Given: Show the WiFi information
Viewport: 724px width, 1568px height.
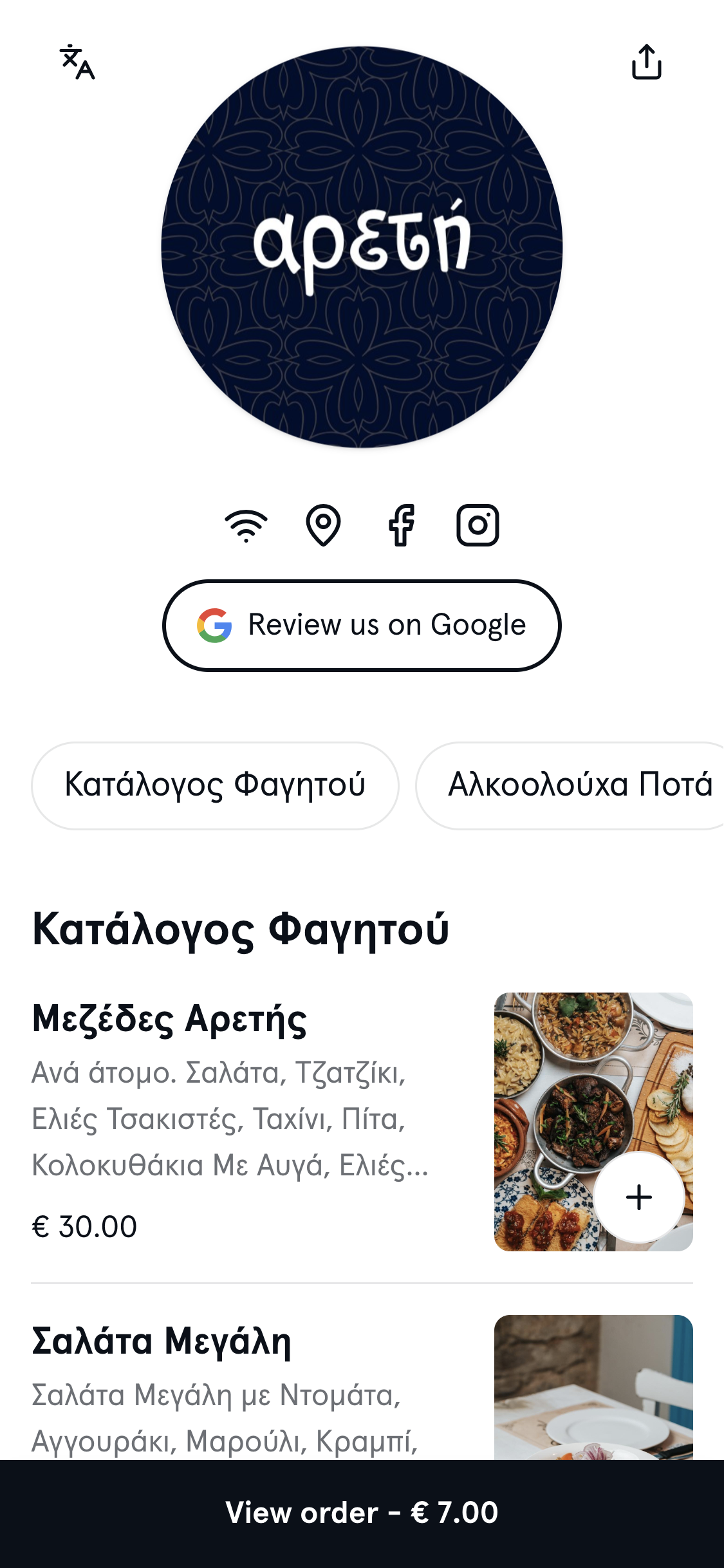Looking at the screenshot, I should tap(246, 525).
